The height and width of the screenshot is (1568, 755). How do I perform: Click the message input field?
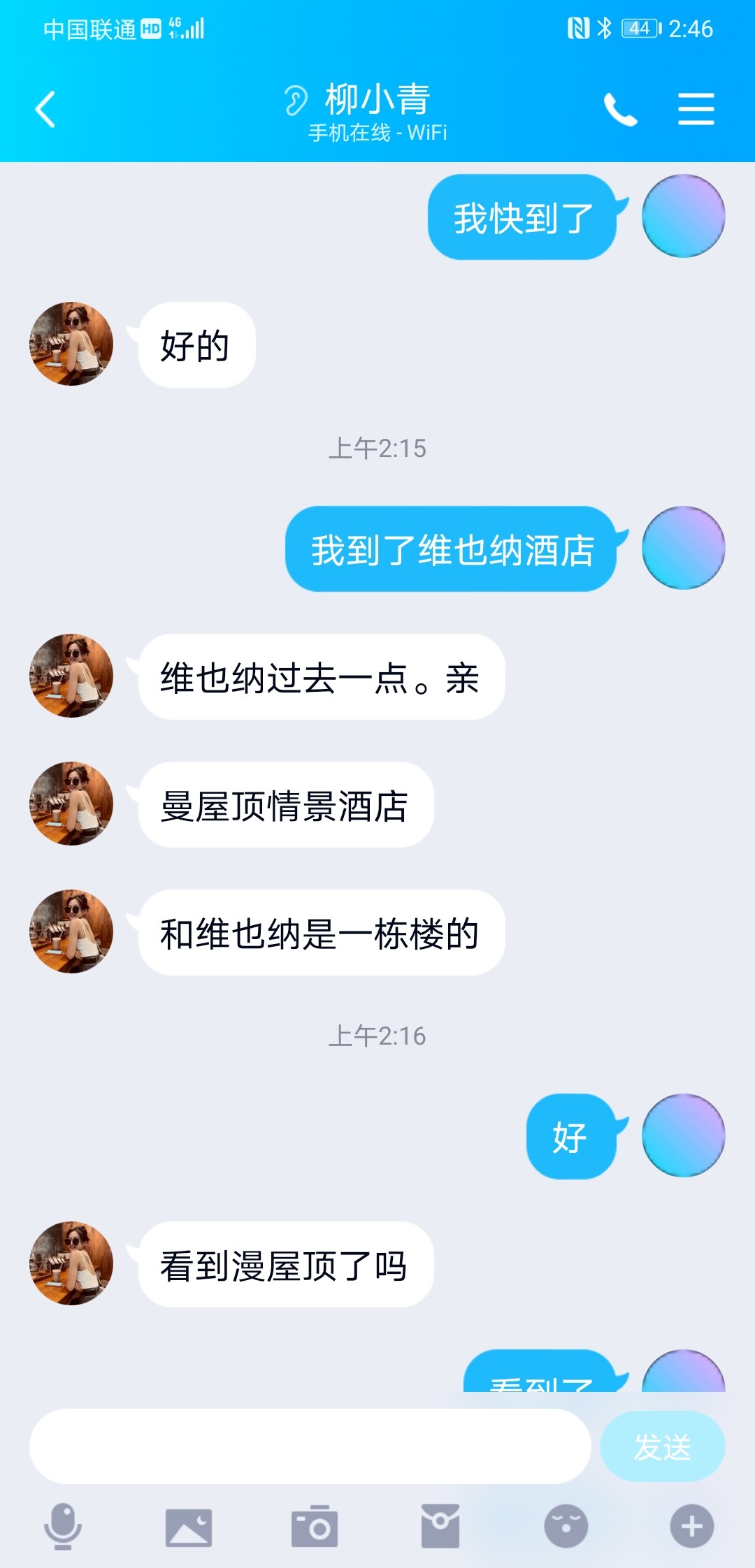coord(308,1445)
